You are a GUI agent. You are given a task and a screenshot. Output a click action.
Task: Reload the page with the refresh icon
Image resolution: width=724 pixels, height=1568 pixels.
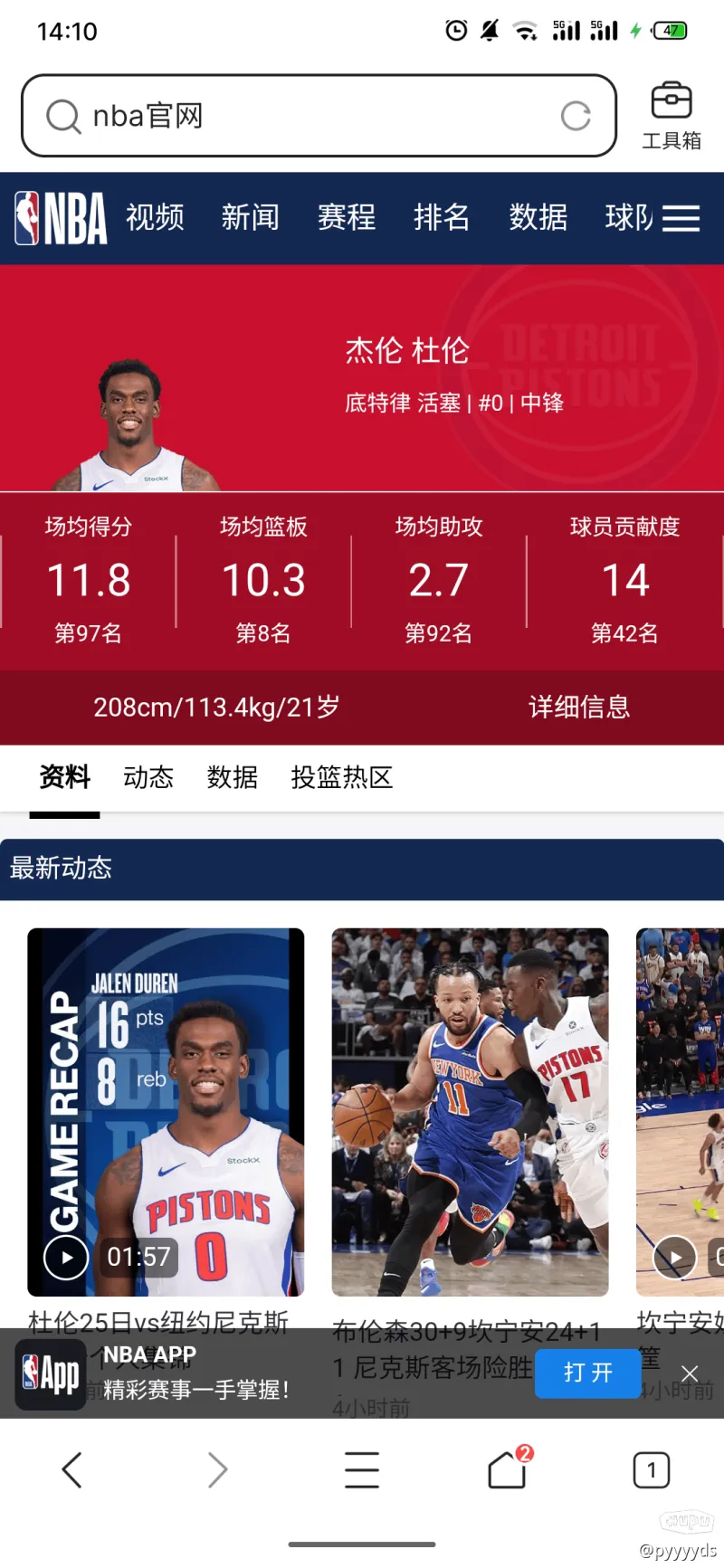576,116
